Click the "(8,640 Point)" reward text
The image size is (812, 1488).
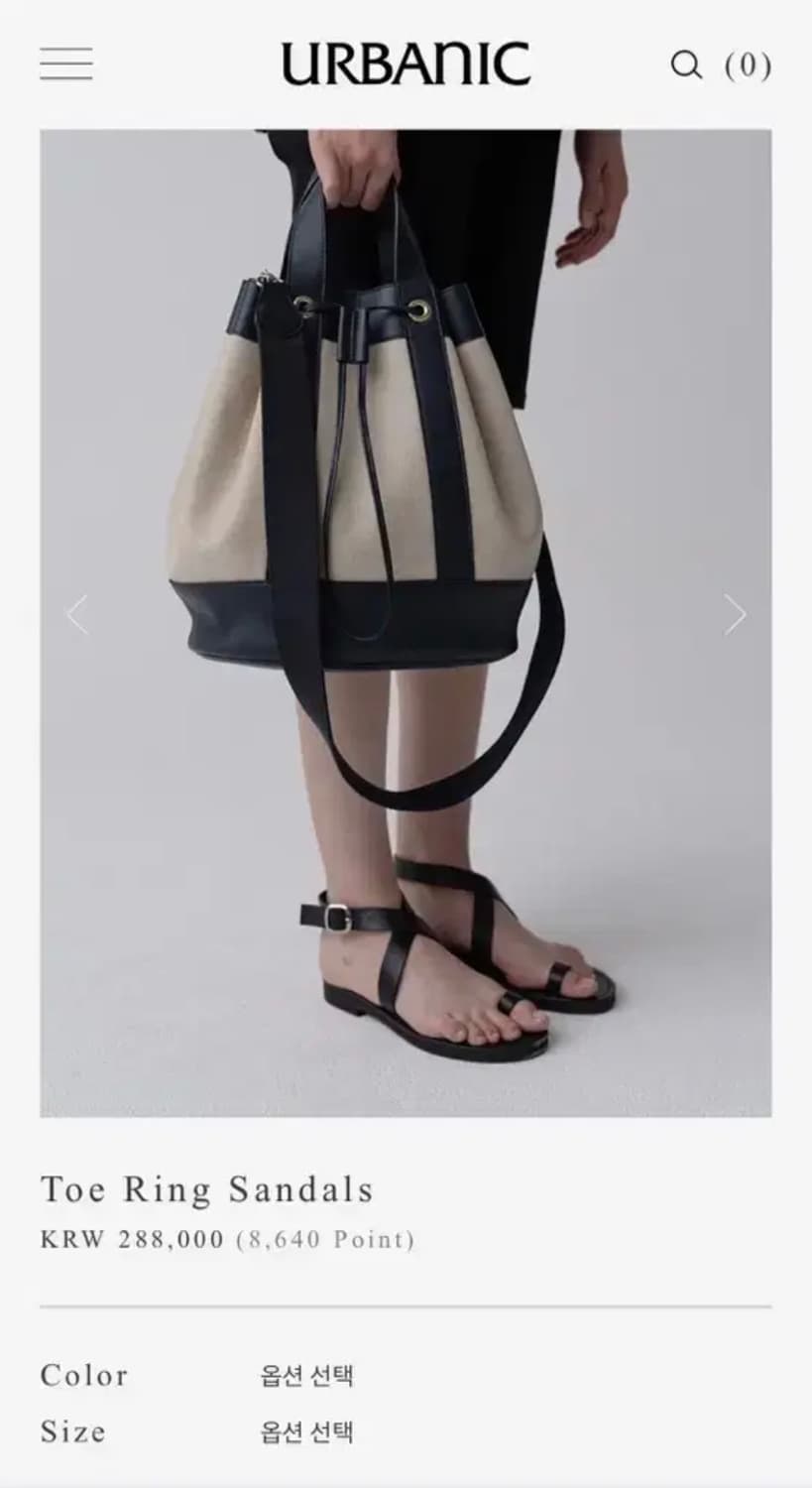[x=322, y=1240]
